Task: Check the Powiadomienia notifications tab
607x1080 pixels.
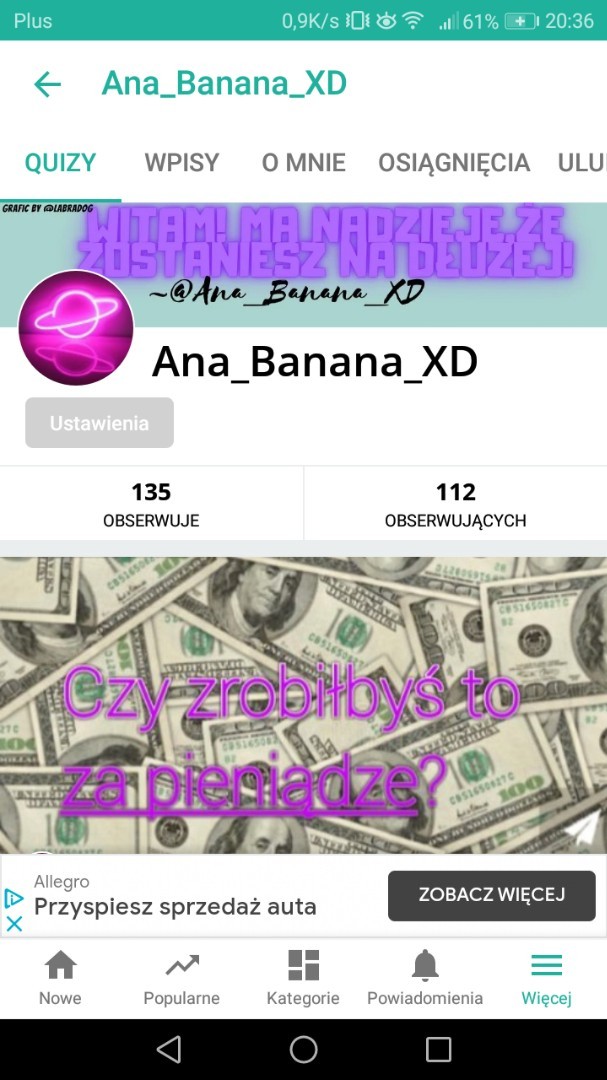Action: pyautogui.click(x=425, y=978)
